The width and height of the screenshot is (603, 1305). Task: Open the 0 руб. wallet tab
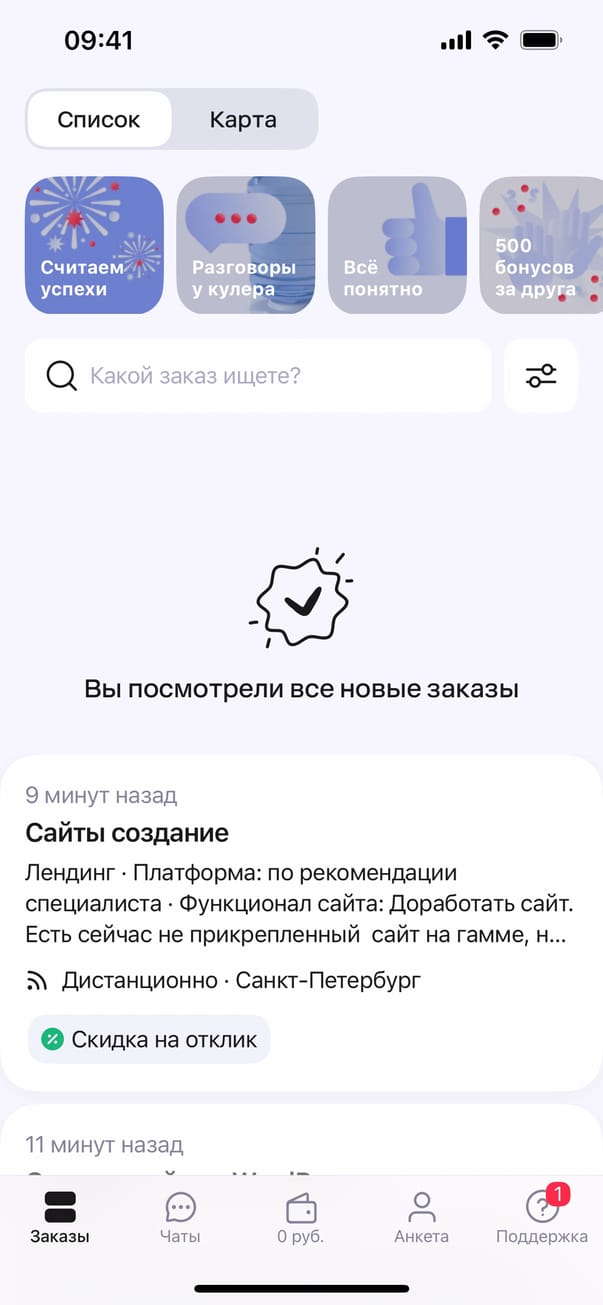301,1217
